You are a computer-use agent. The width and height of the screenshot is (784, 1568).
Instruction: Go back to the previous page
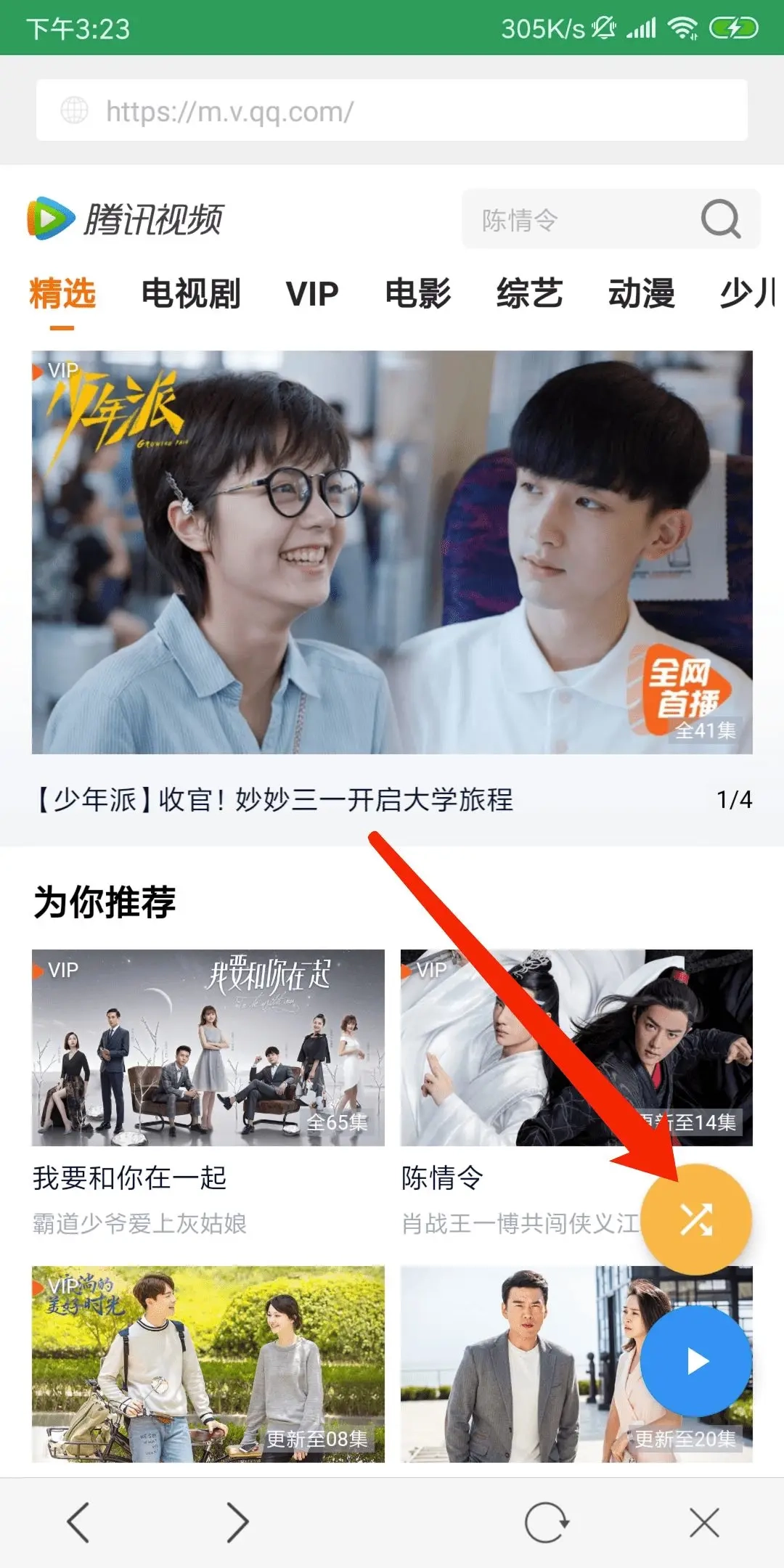point(78,1522)
